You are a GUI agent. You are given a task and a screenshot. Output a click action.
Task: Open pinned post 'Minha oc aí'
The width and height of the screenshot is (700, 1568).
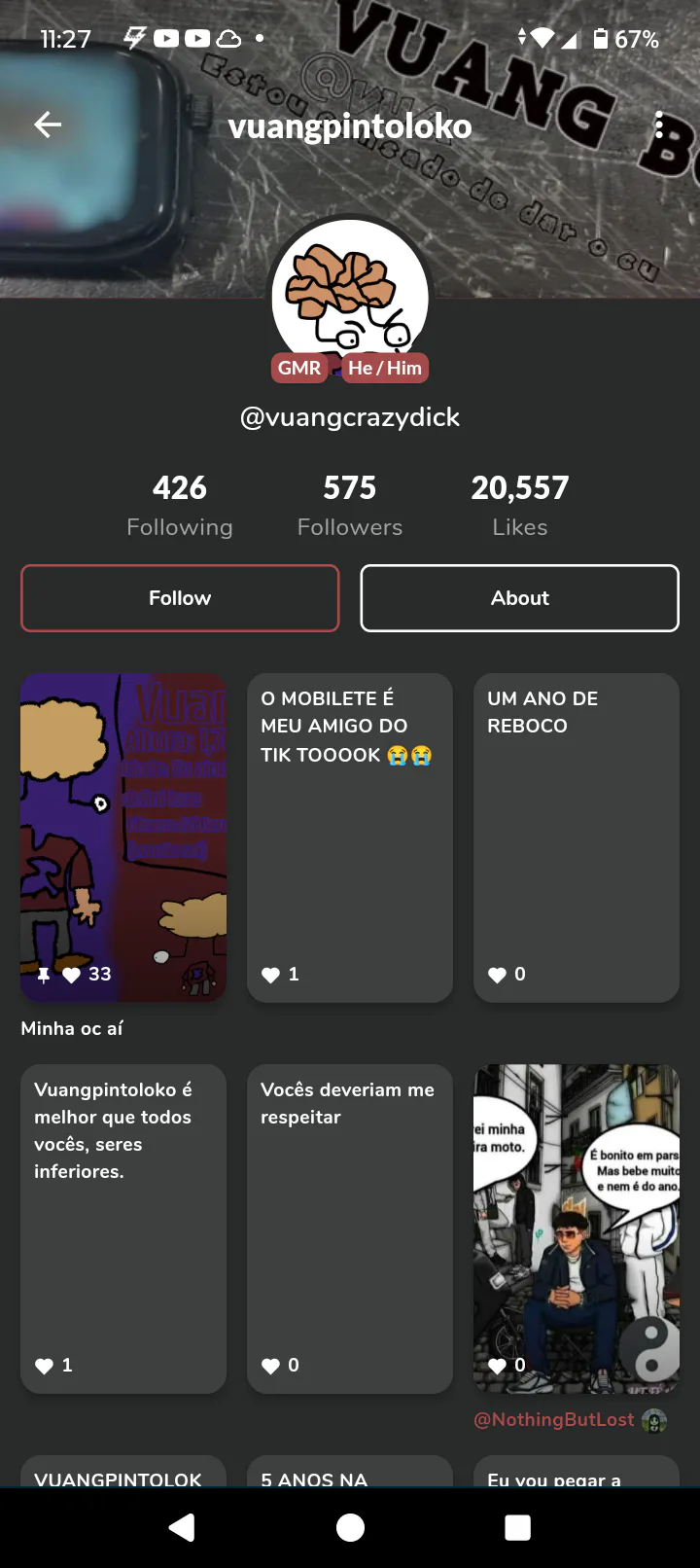[x=123, y=837]
